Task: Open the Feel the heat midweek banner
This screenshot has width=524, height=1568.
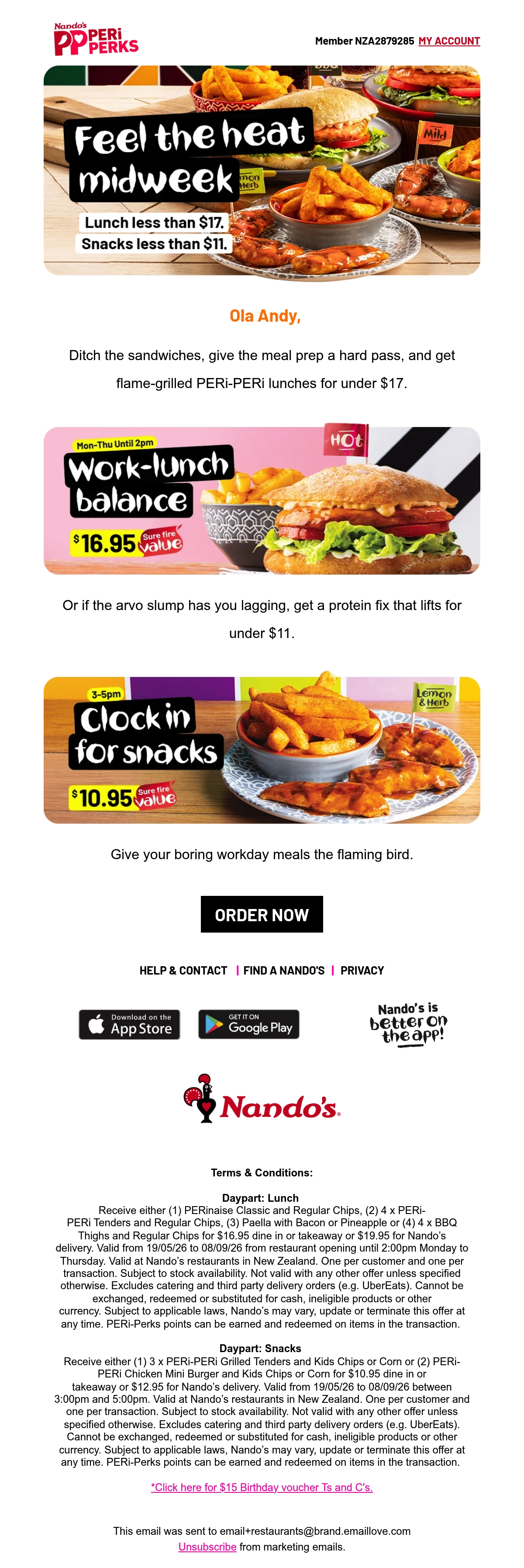Action: (x=262, y=171)
